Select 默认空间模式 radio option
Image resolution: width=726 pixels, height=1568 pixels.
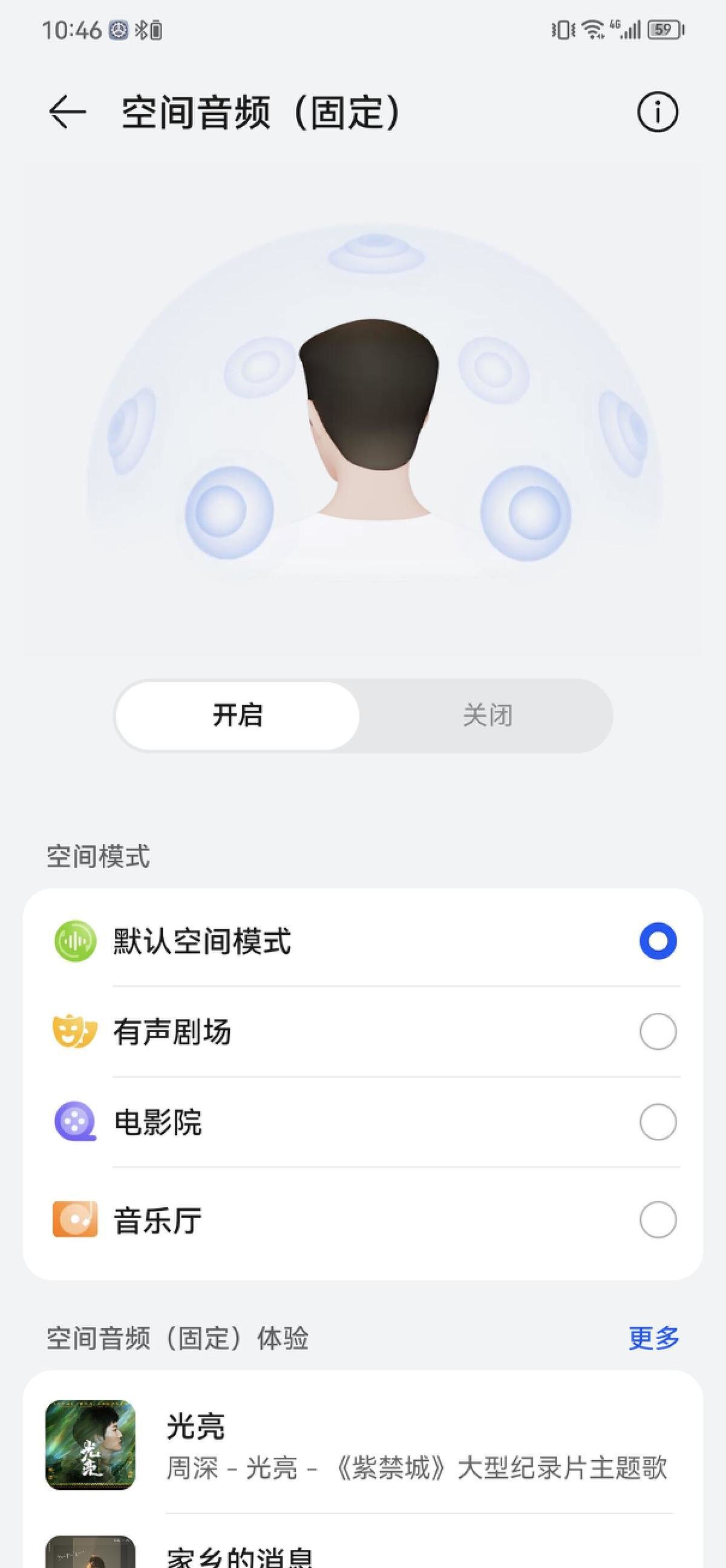(657, 941)
